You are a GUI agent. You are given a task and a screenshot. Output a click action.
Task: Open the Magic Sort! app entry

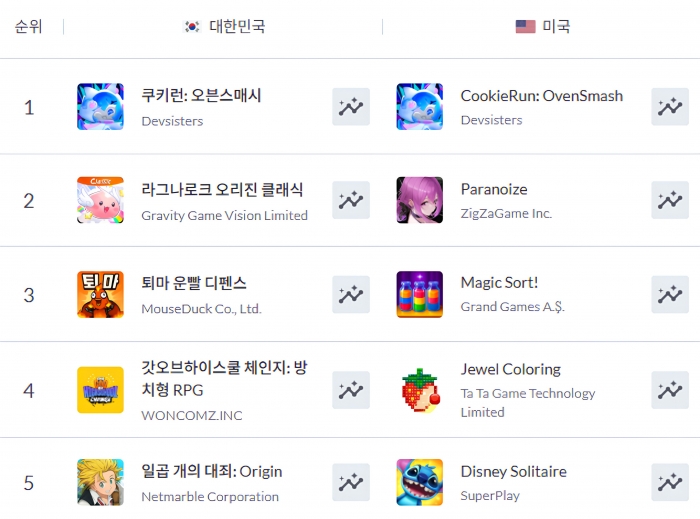499,283
